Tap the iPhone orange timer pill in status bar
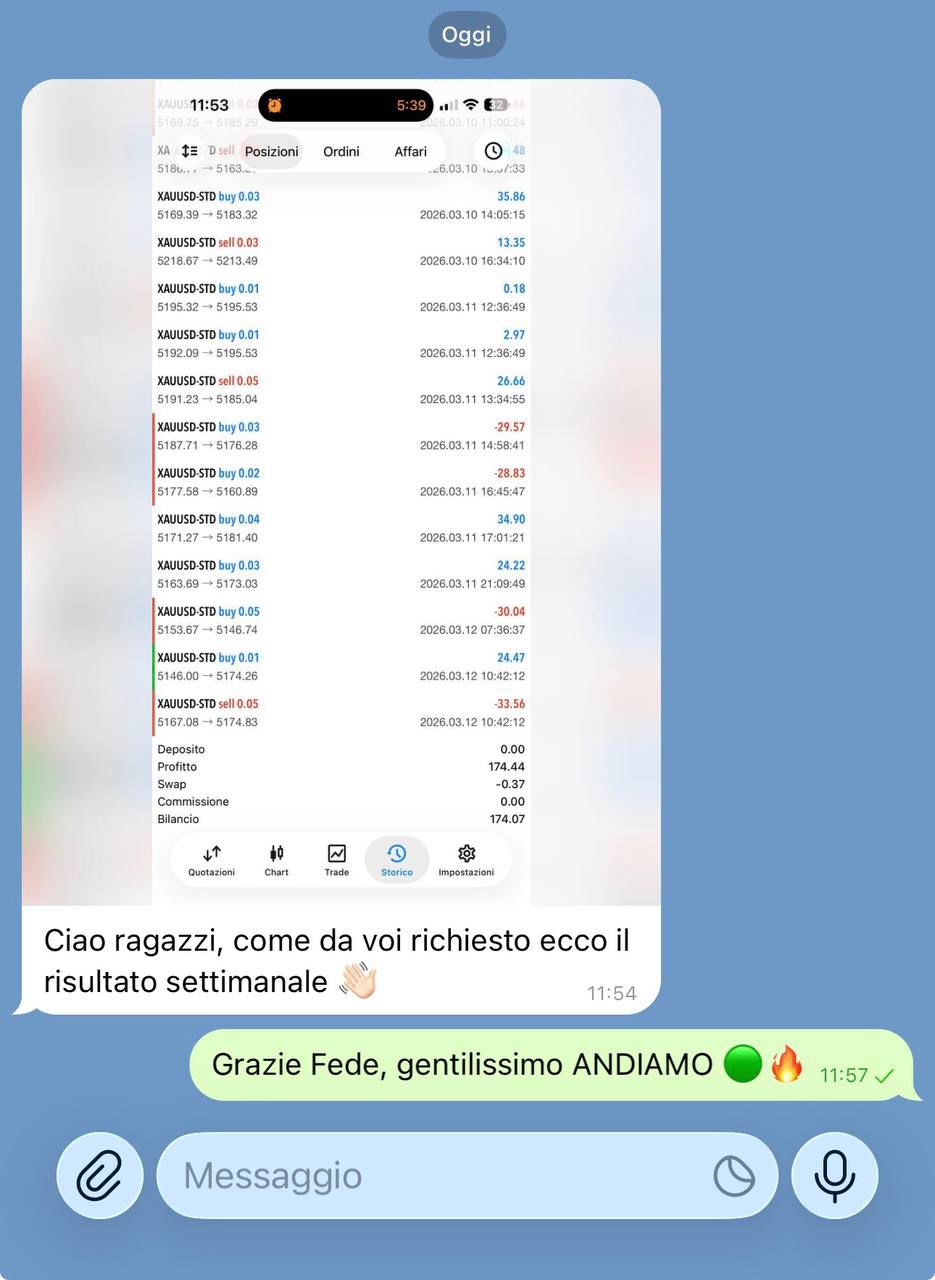 point(346,104)
